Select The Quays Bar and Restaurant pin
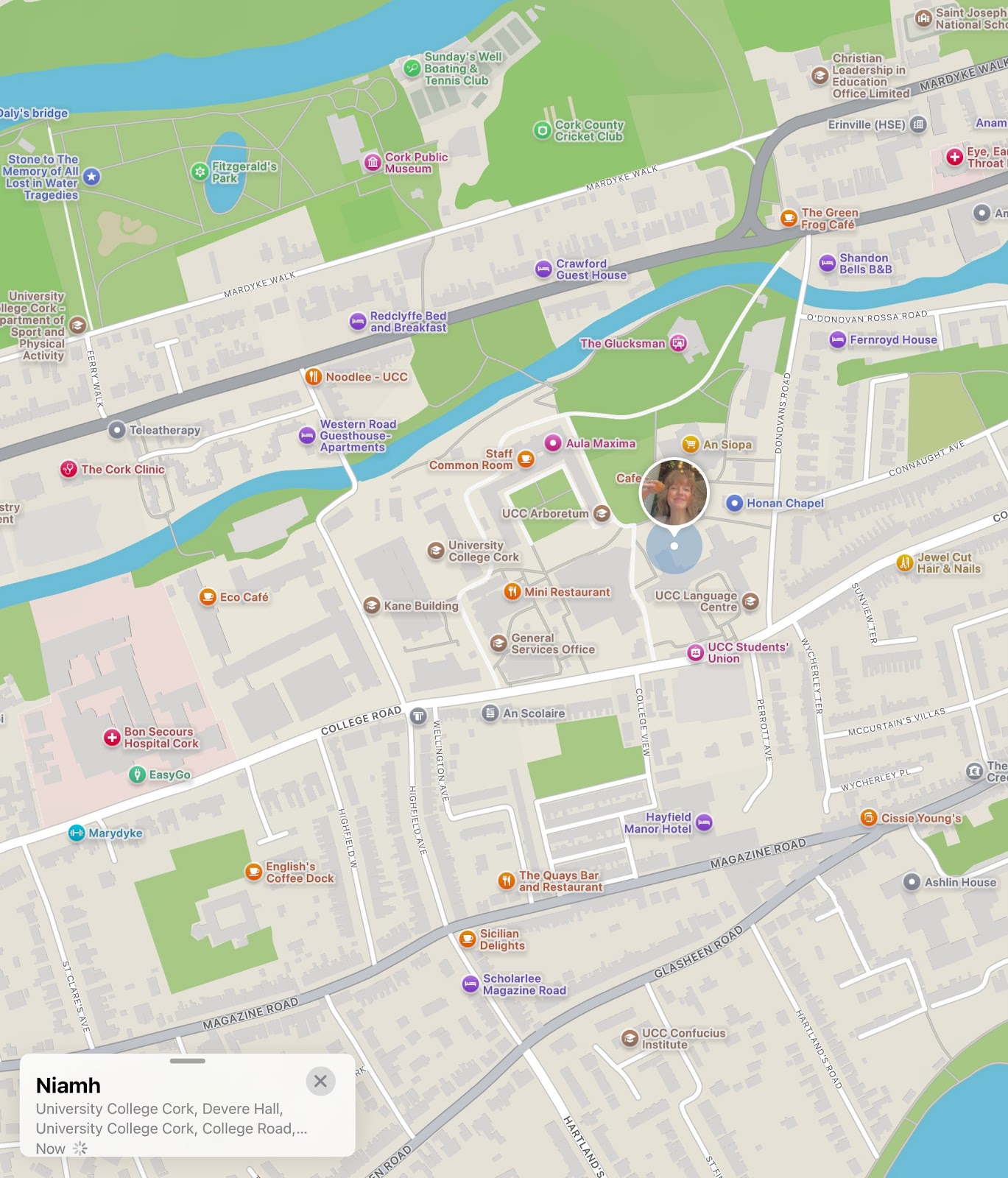Viewport: 1008px width, 1178px height. (507, 881)
